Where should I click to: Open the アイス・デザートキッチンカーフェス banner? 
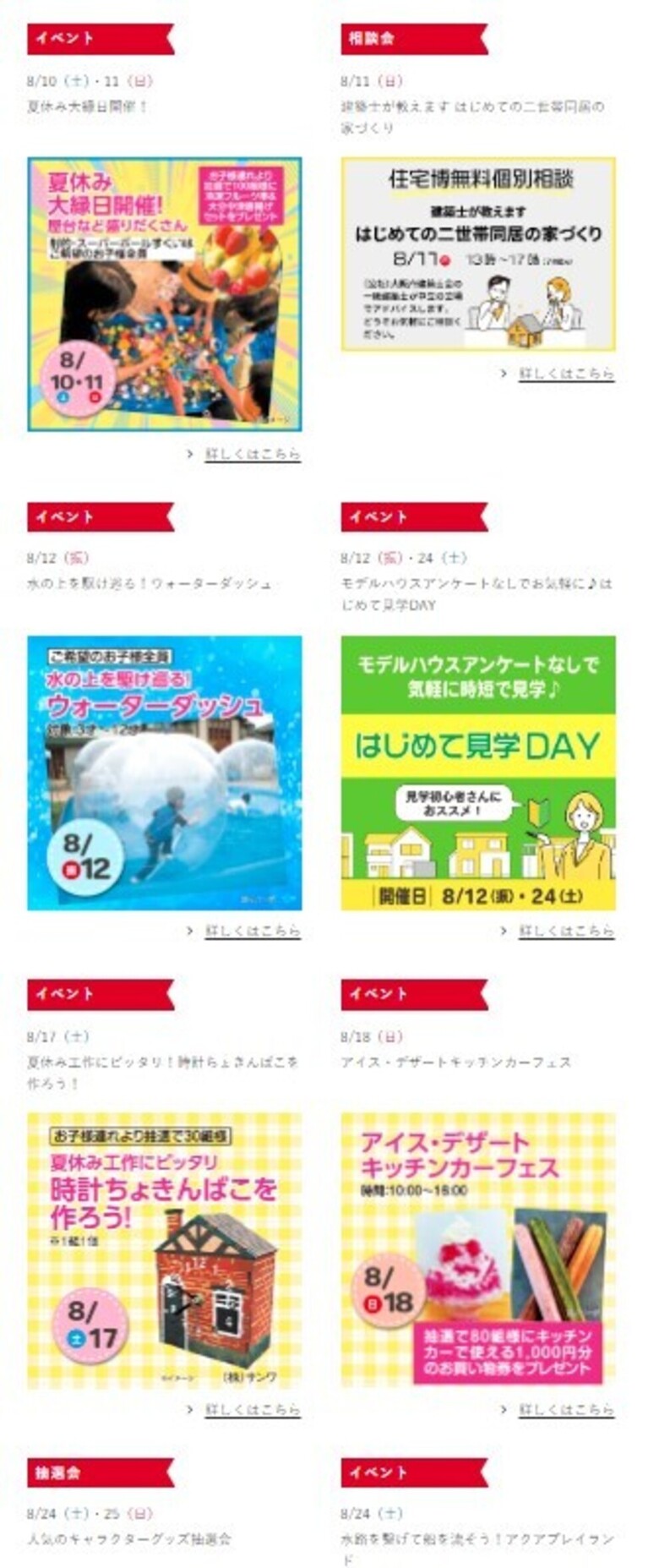[x=478, y=1250]
